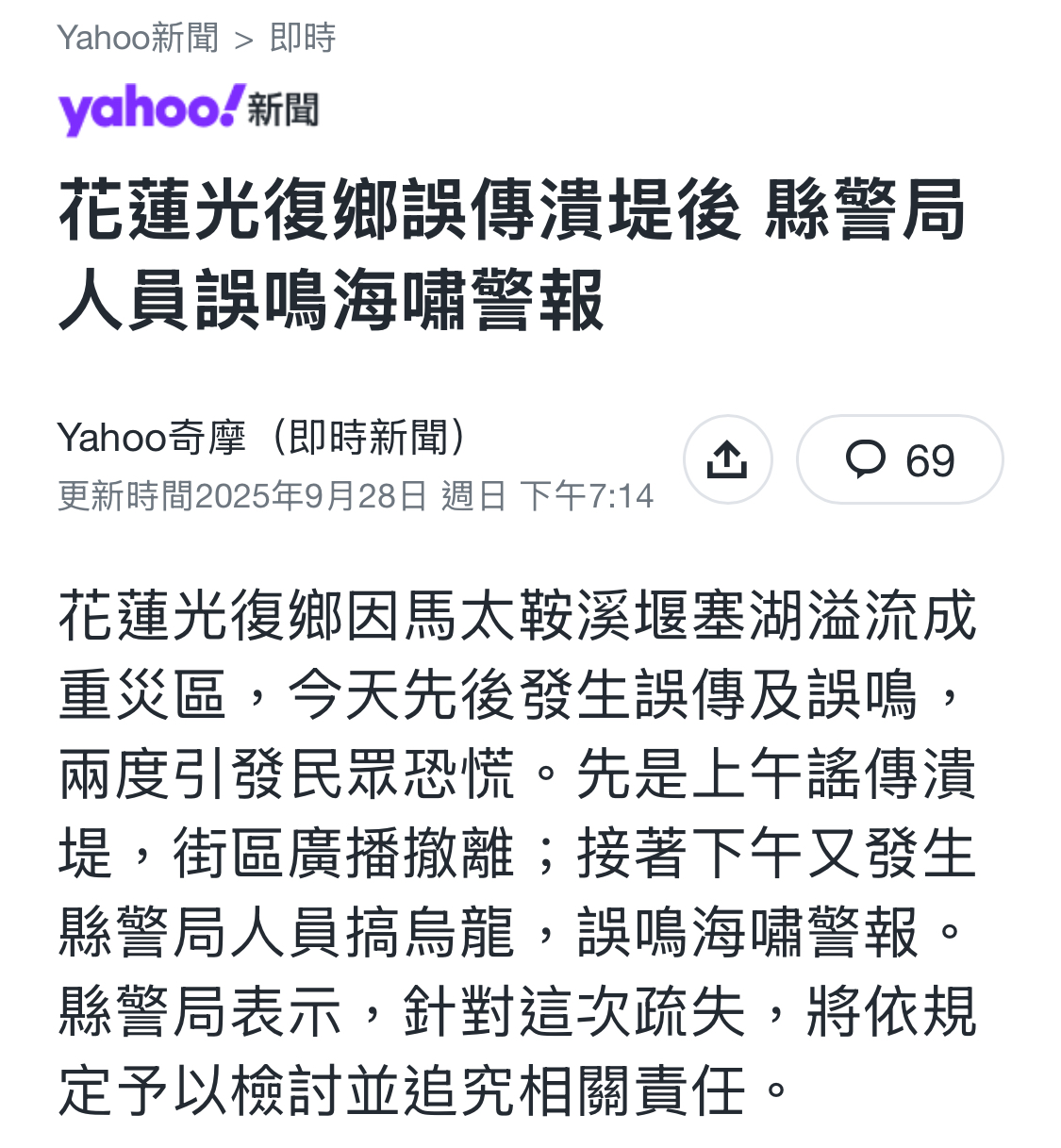Open the 69 comments

coord(900,459)
